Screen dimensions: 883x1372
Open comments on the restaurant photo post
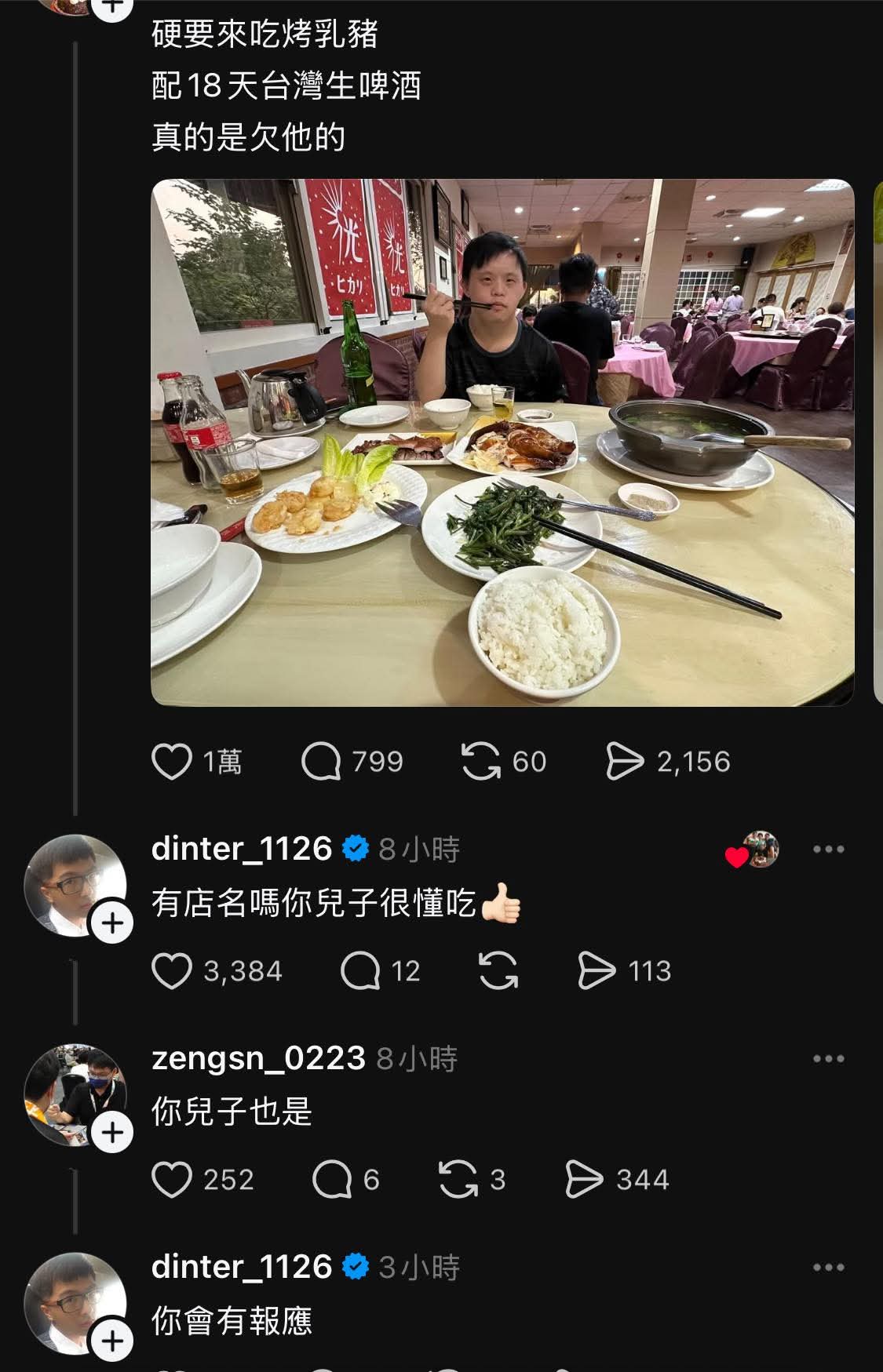point(321,762)
